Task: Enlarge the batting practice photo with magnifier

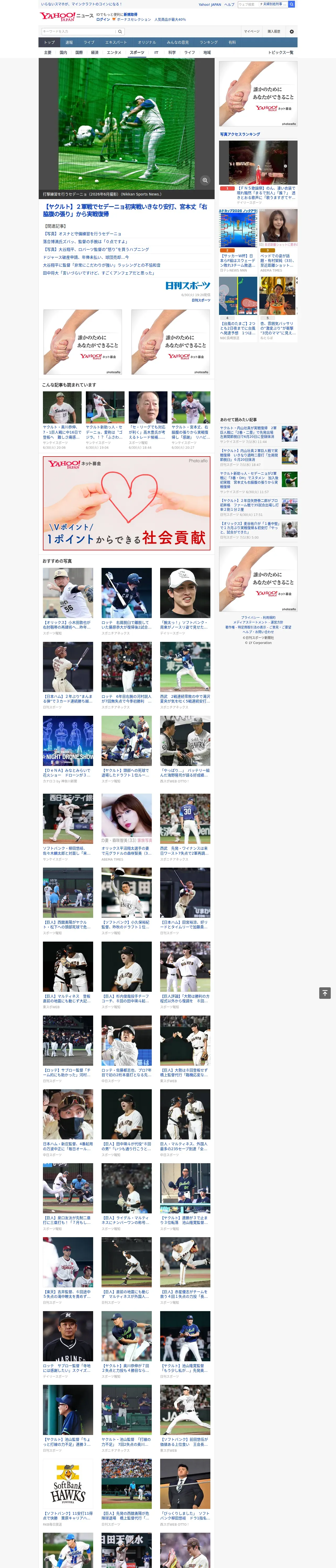Action: click(x=205, y=180)
